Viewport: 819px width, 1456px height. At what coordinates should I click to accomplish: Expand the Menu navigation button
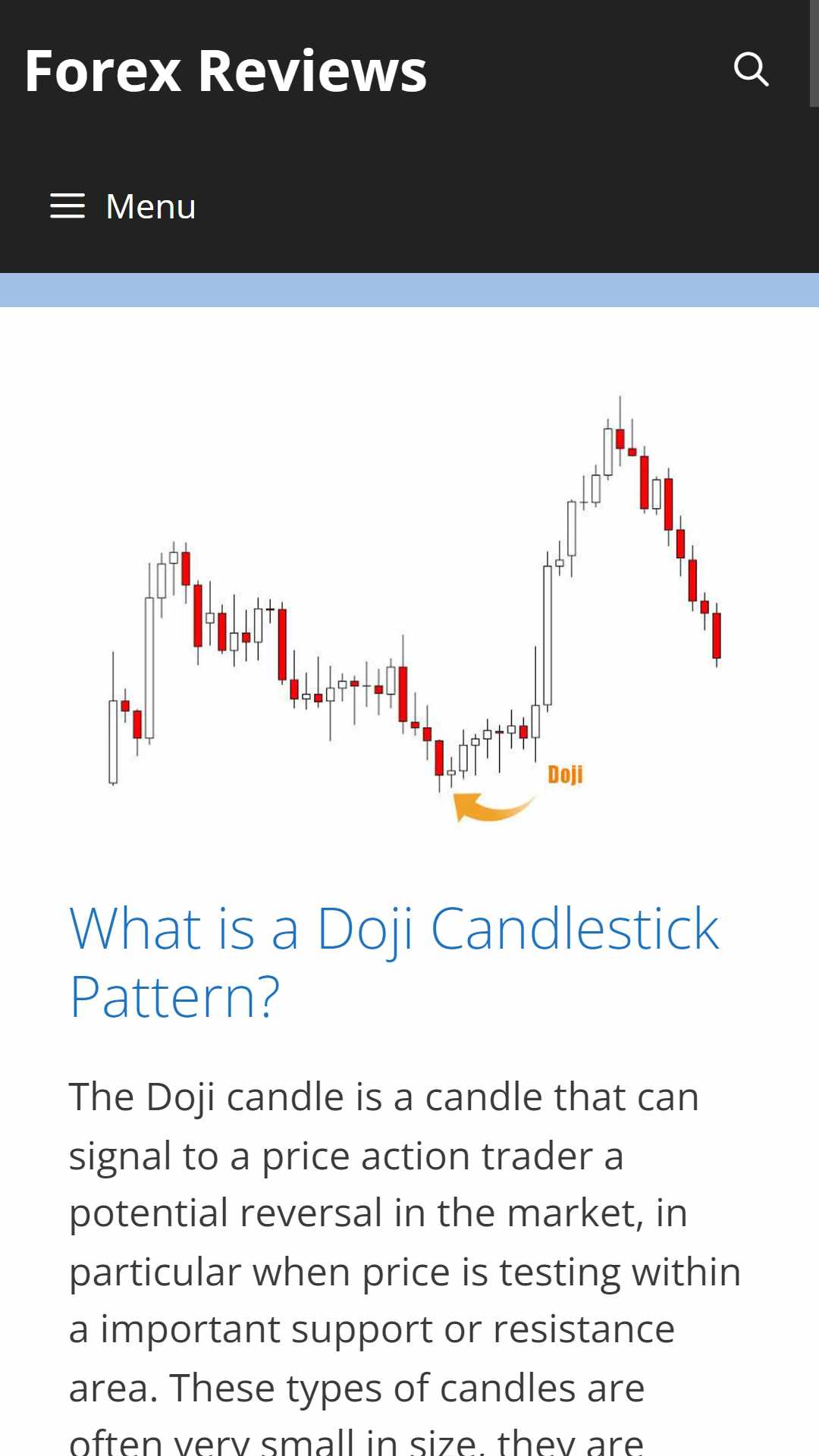coord(123,206)
